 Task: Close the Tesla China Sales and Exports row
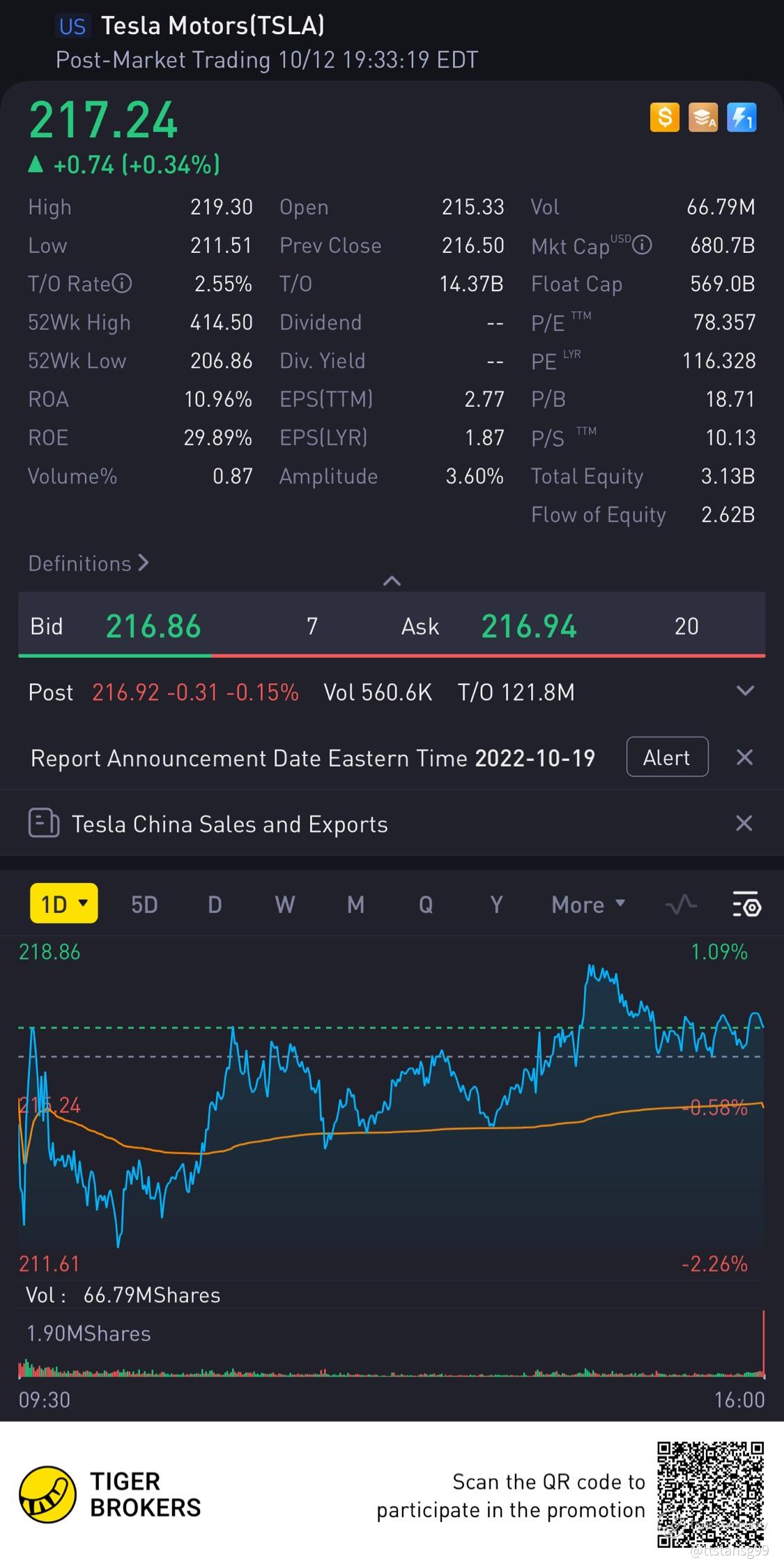click(744, 824)
